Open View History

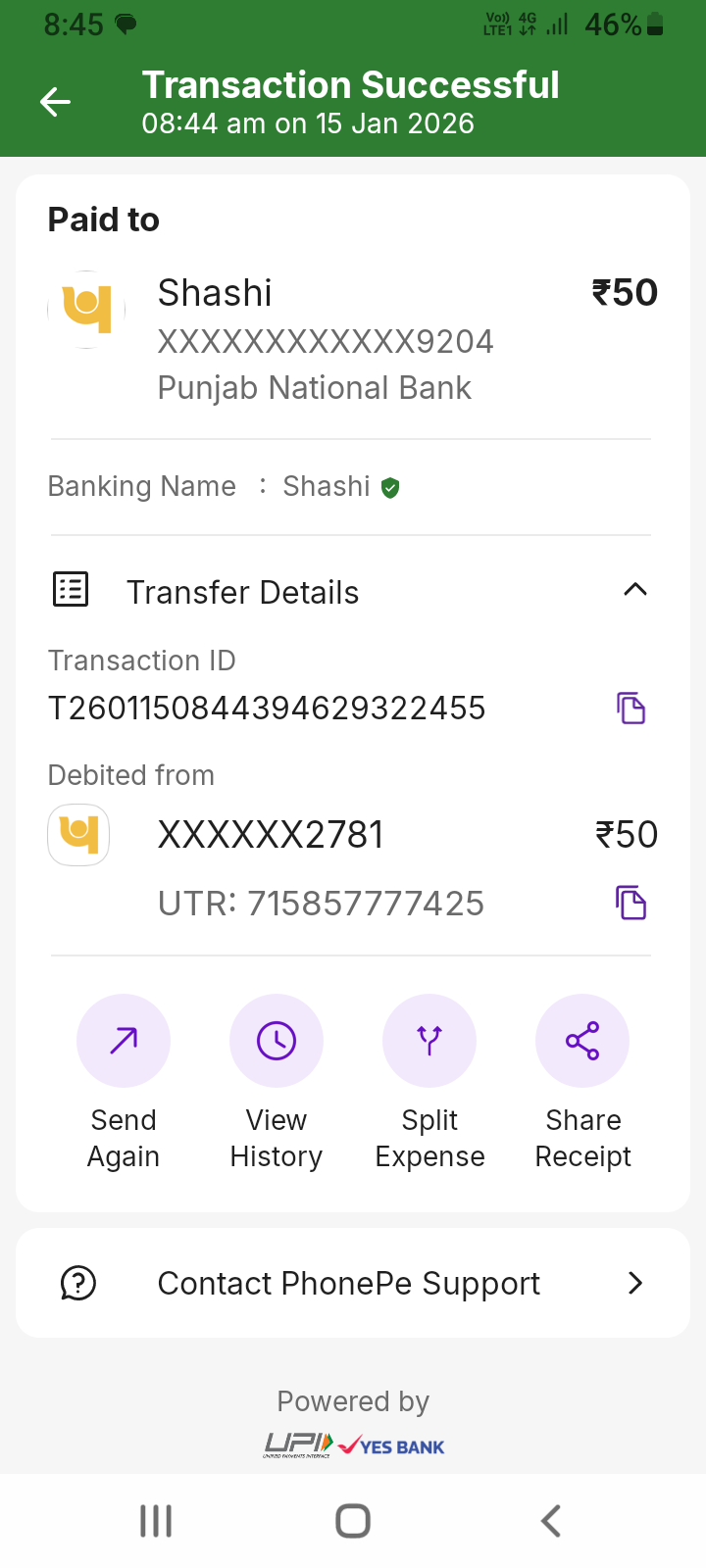pos(277,1041)
